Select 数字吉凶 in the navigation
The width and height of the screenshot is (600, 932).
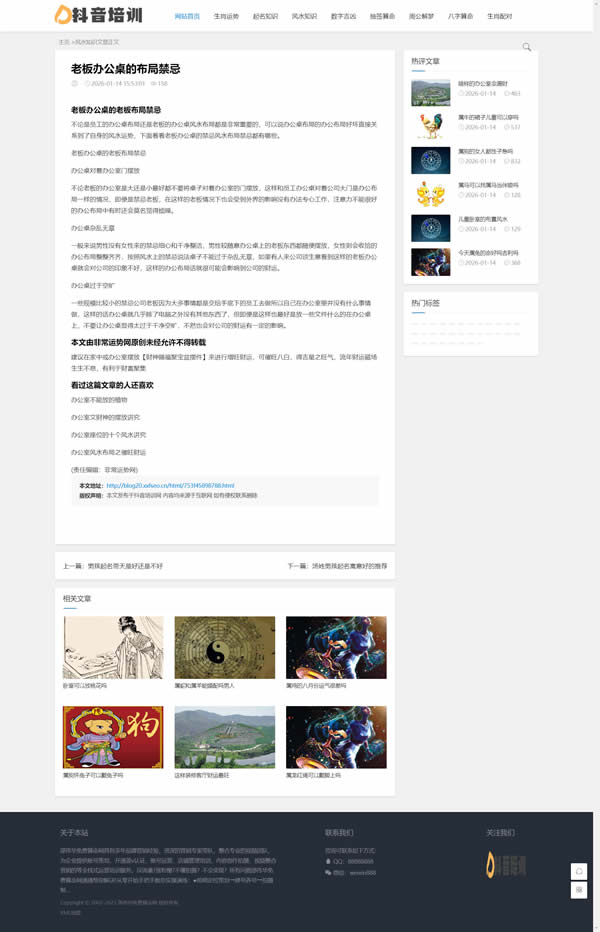click(x=343, y=16)
